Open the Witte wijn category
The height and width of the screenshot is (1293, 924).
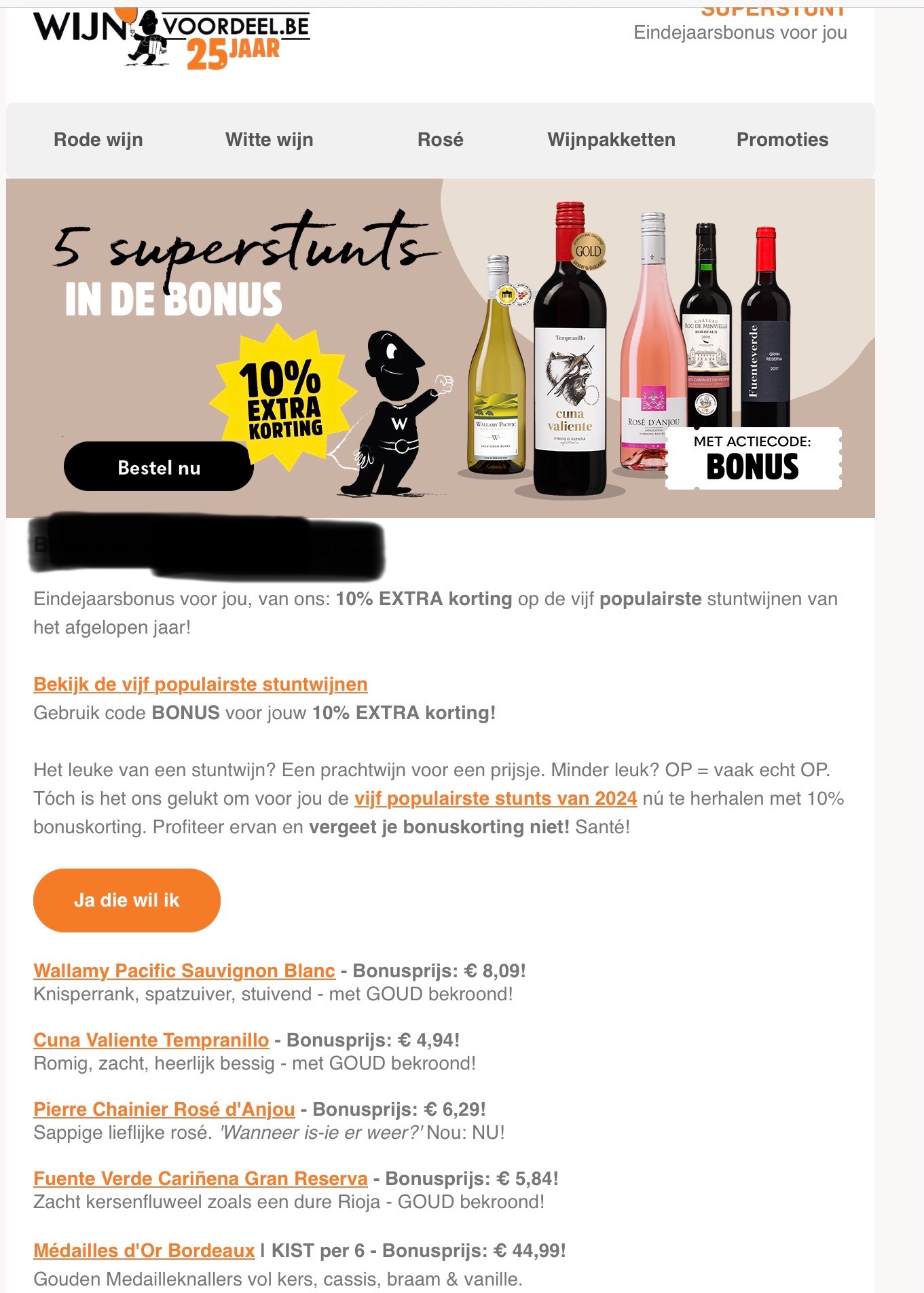pos(269,140)
